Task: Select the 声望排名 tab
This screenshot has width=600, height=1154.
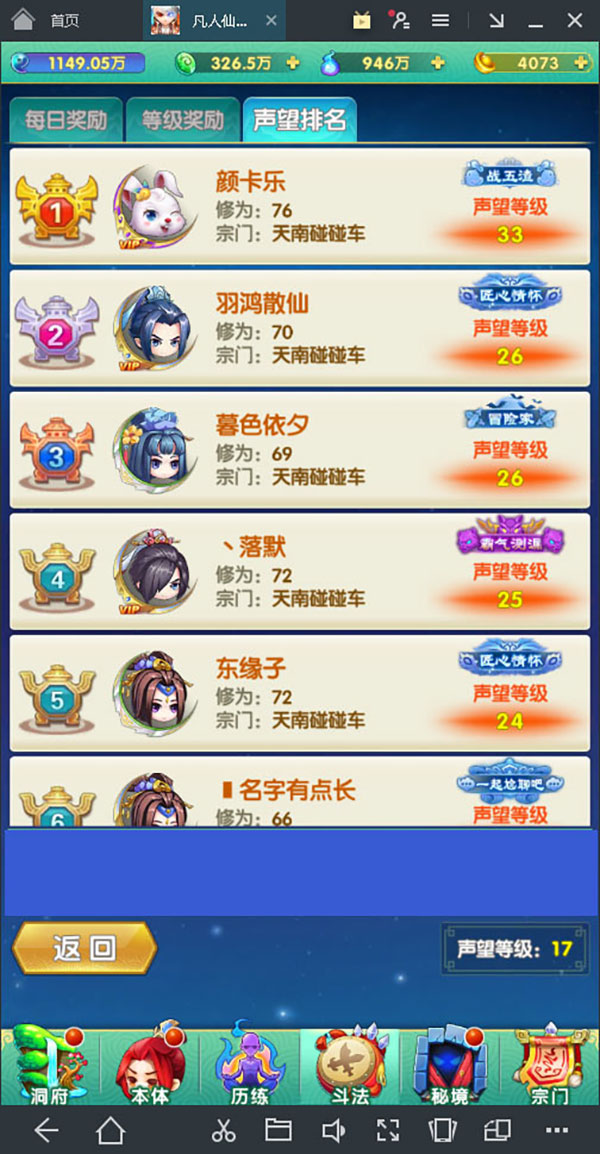Action: coord(299,120)
